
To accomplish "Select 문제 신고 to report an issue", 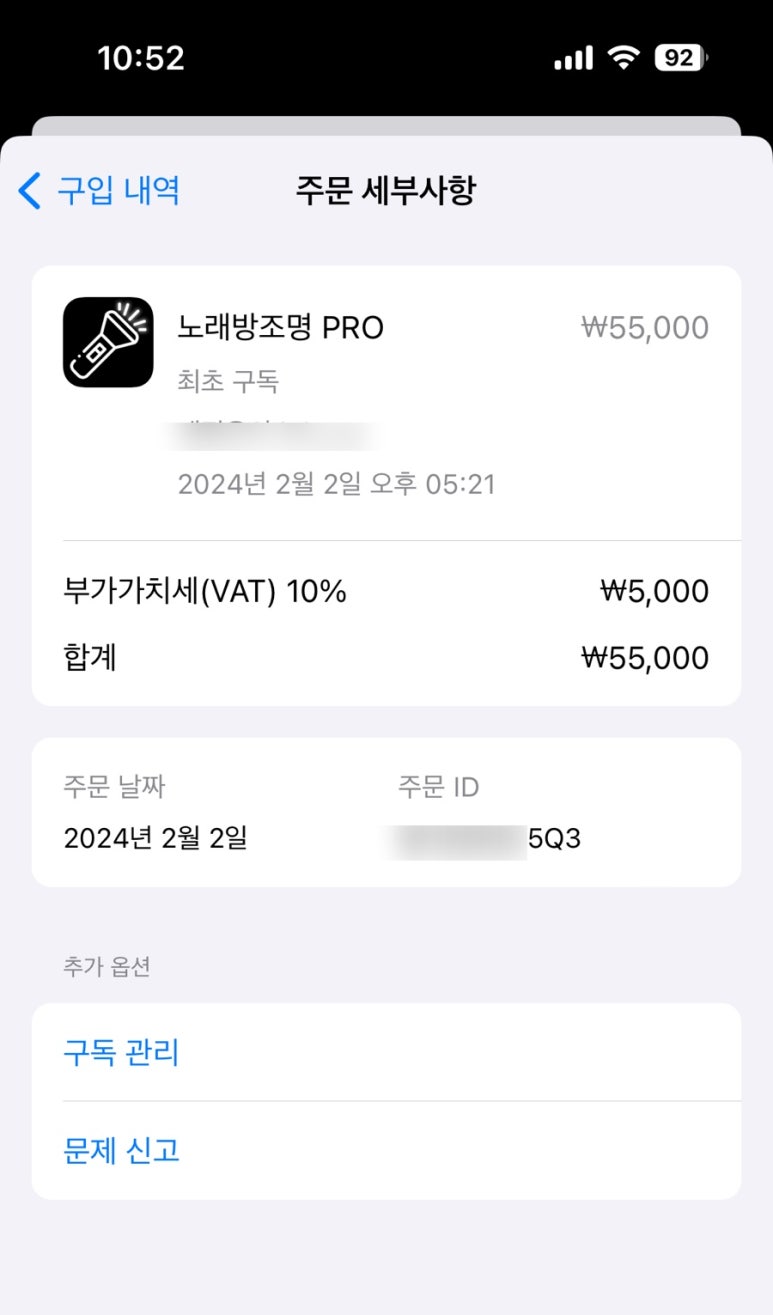I will coord(386,1150).
